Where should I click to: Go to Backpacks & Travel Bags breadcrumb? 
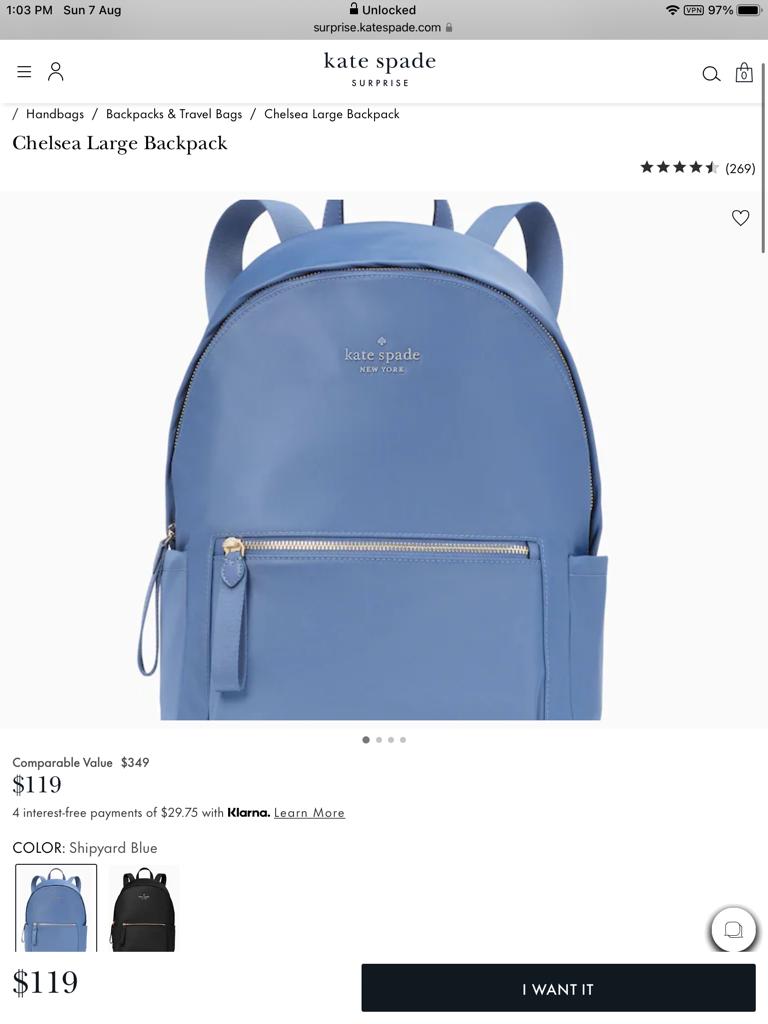[174, 114]
